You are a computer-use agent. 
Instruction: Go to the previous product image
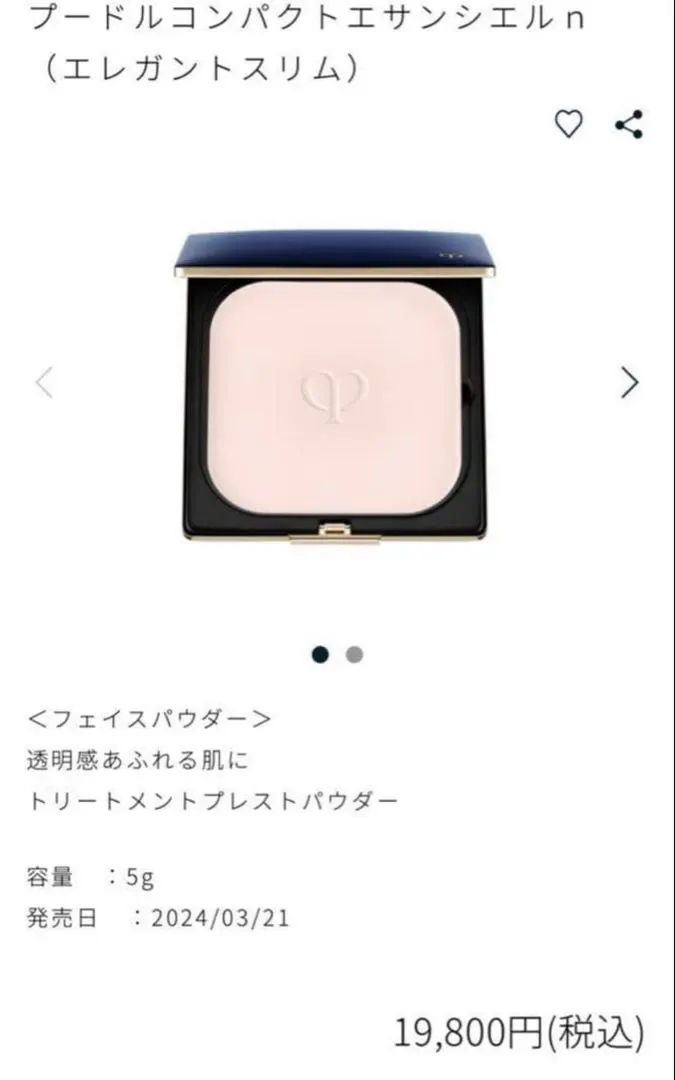tap(44, 382)
